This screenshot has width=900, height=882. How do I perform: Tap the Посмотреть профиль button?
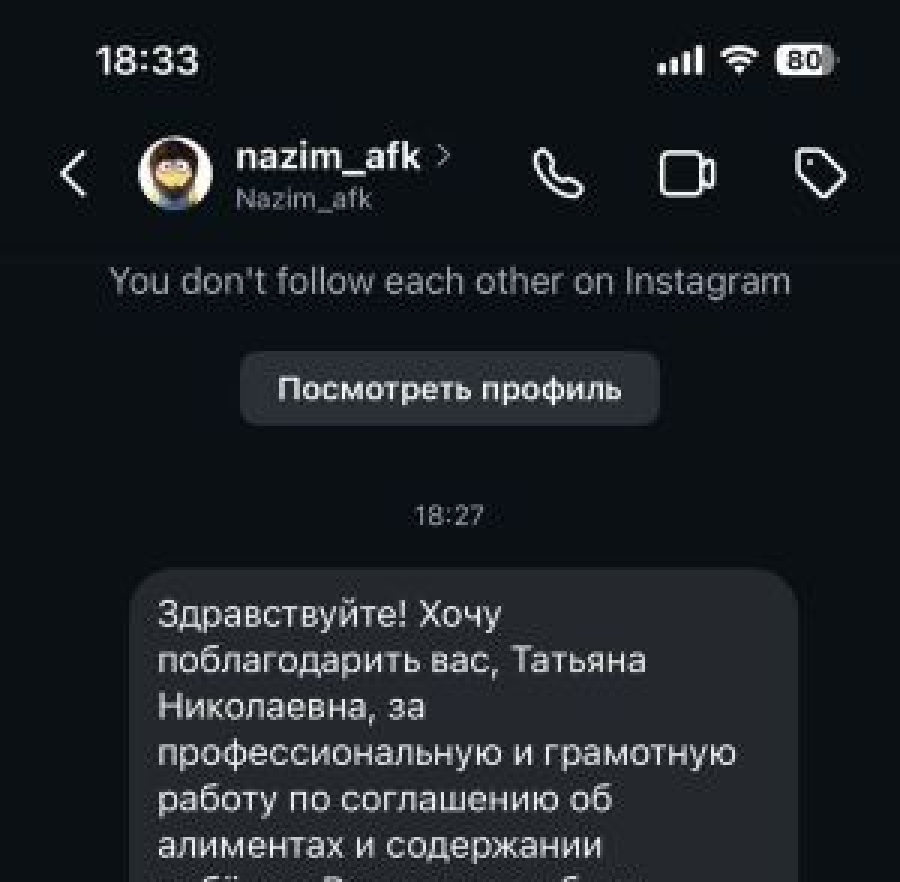tap(449, 389)
